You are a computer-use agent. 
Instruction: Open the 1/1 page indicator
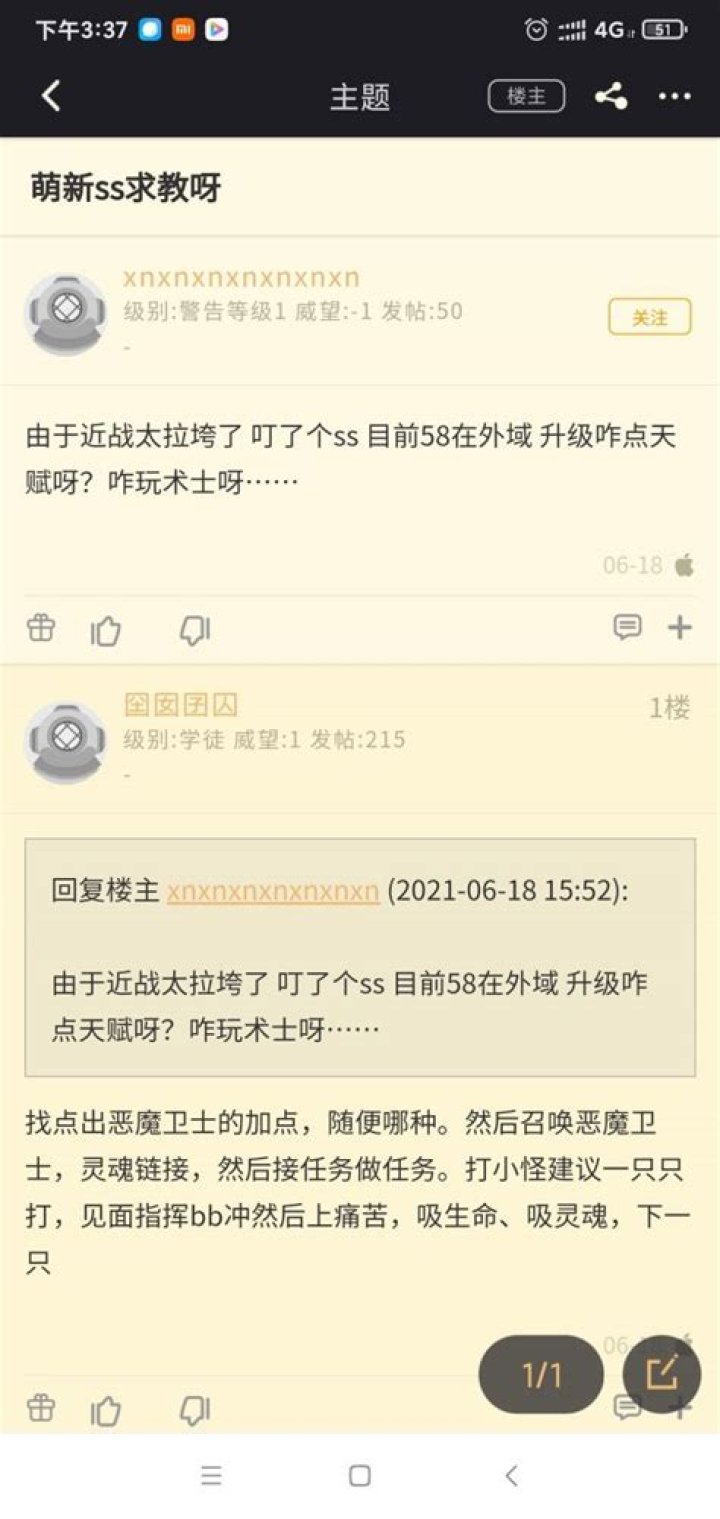pos(541,1375)
